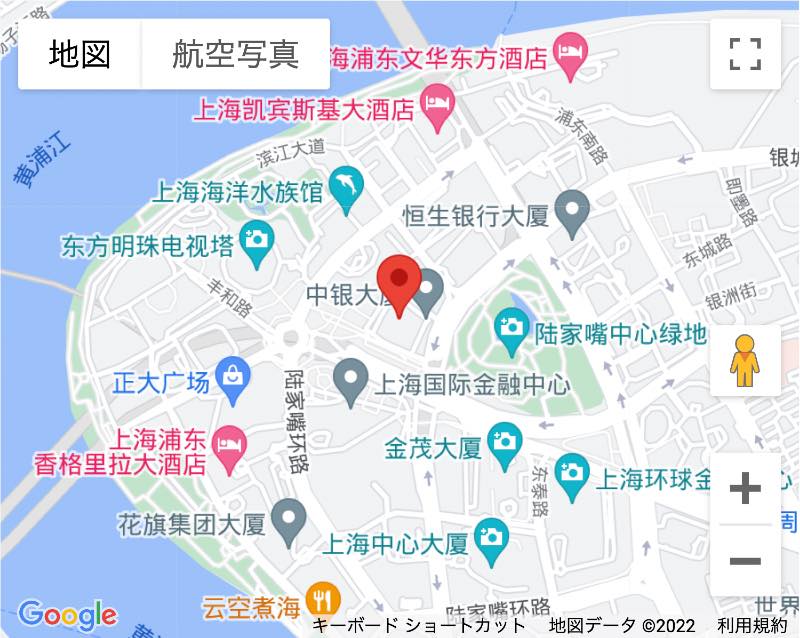Open 利用規約 terms link
Viewport: 800px width, 638px height.
752,626
